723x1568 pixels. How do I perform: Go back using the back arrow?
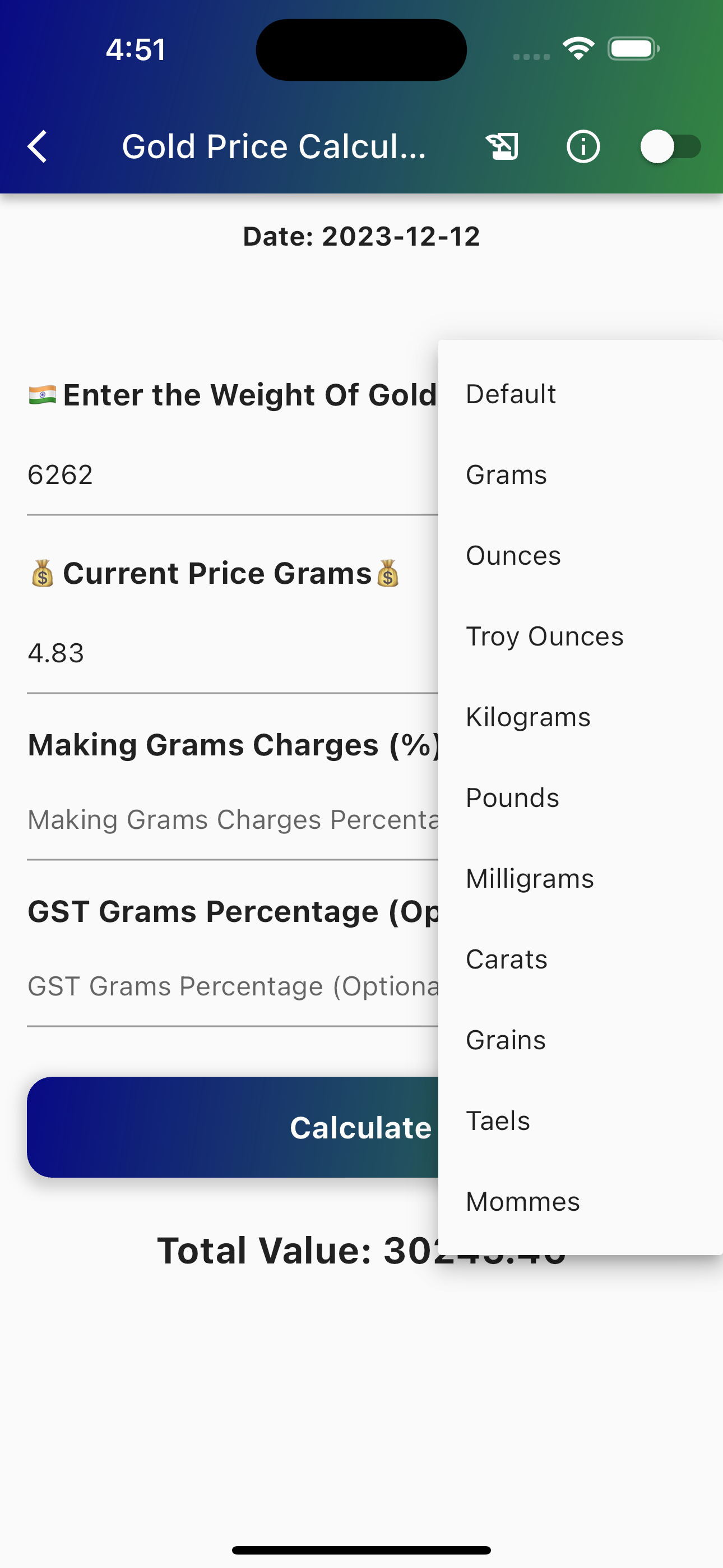pyautogui.click(x=38, y=147)
